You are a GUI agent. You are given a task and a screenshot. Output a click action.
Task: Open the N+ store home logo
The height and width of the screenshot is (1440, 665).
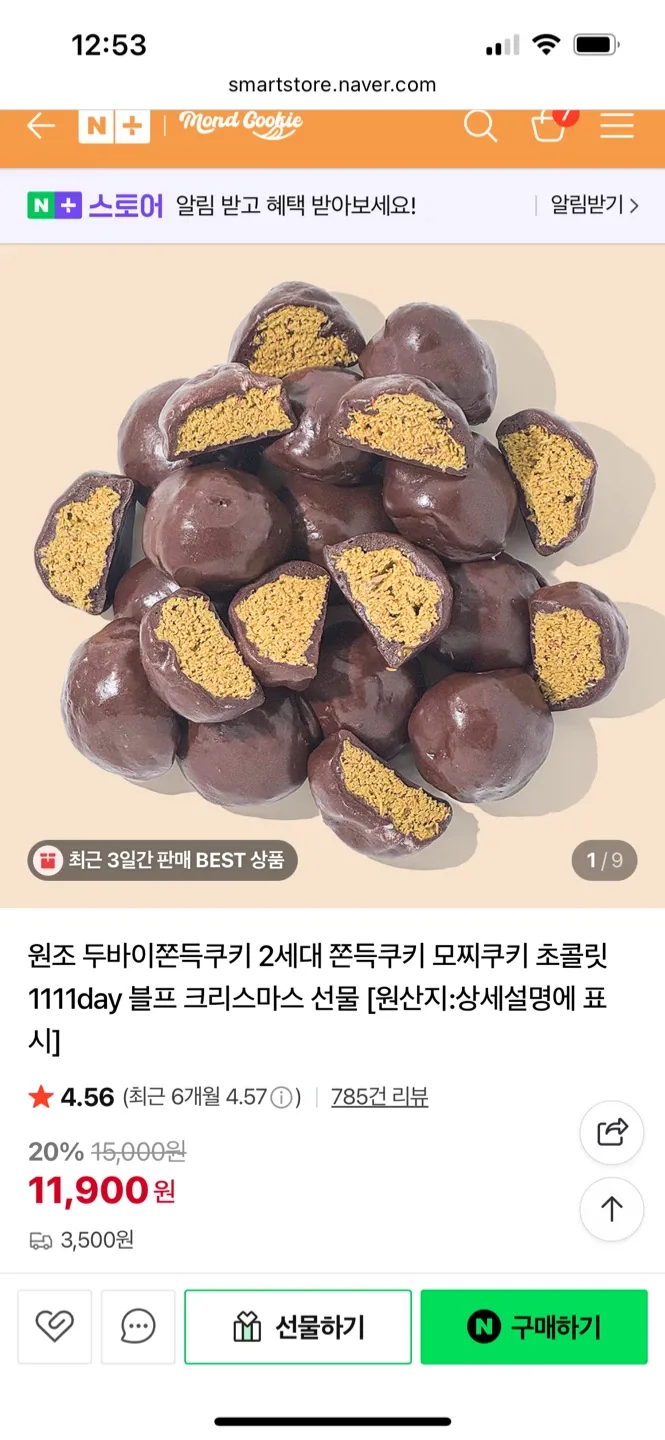[x=114, y=126]
